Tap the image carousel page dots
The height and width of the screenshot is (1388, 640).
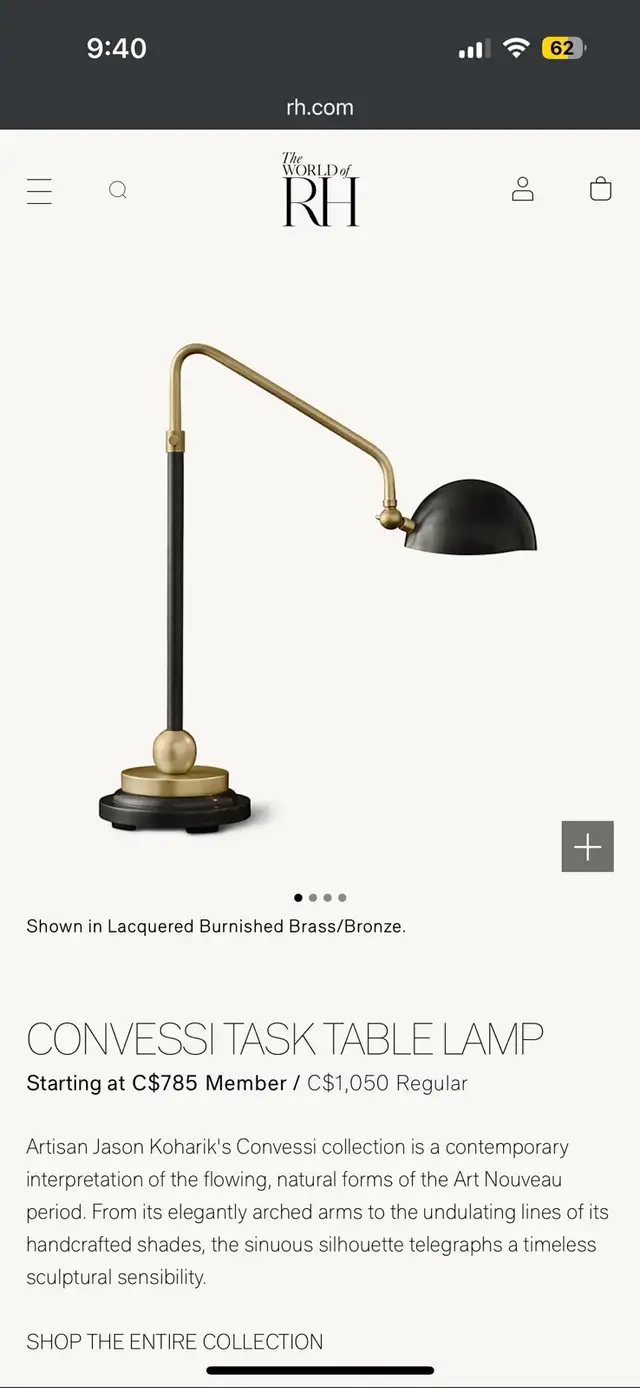pyautogui.click(x=320, y=898)
